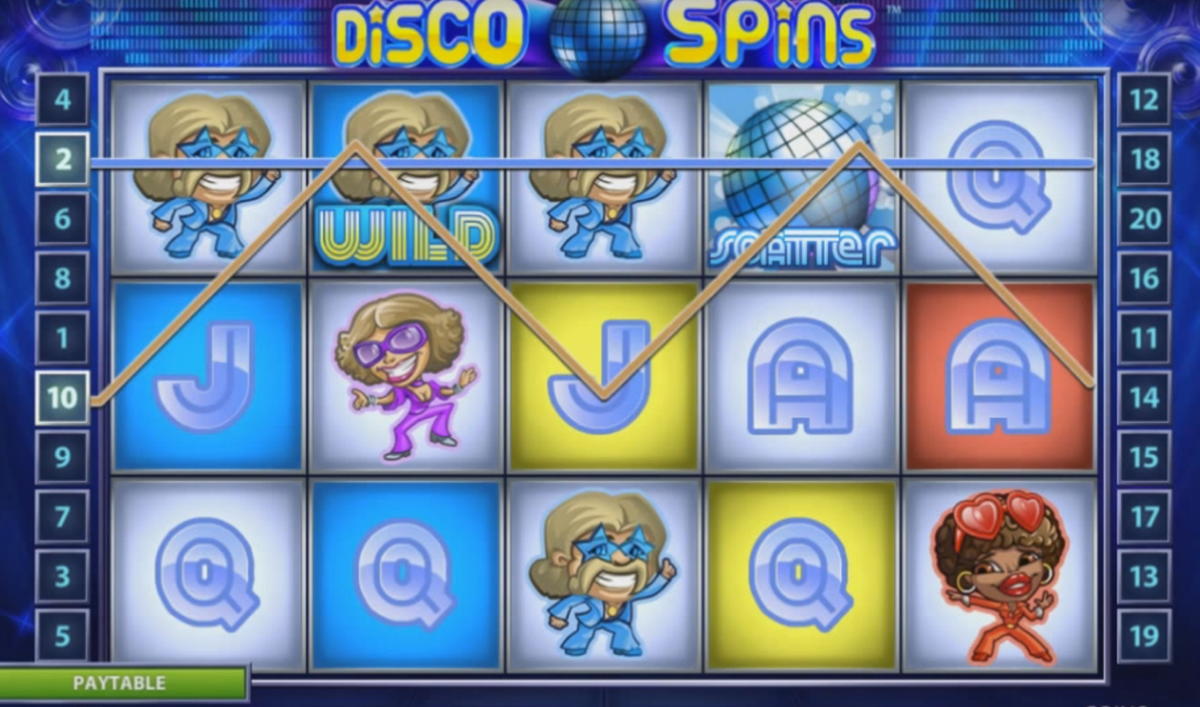
Task: Highlight payline number 12
Action: 1143,100
